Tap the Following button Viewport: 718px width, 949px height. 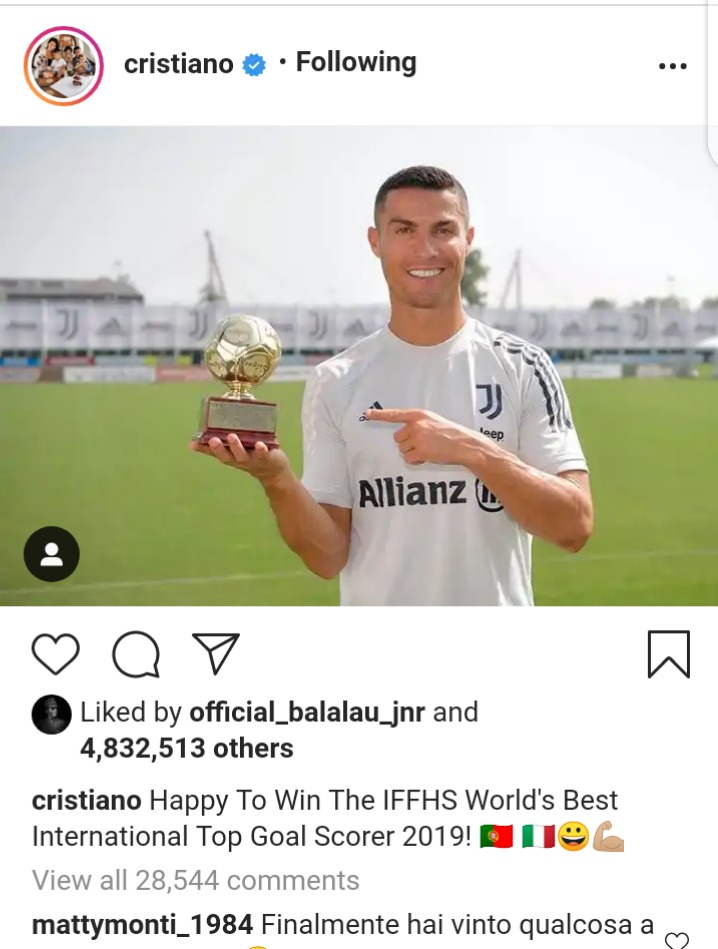(x=355, y=63)
